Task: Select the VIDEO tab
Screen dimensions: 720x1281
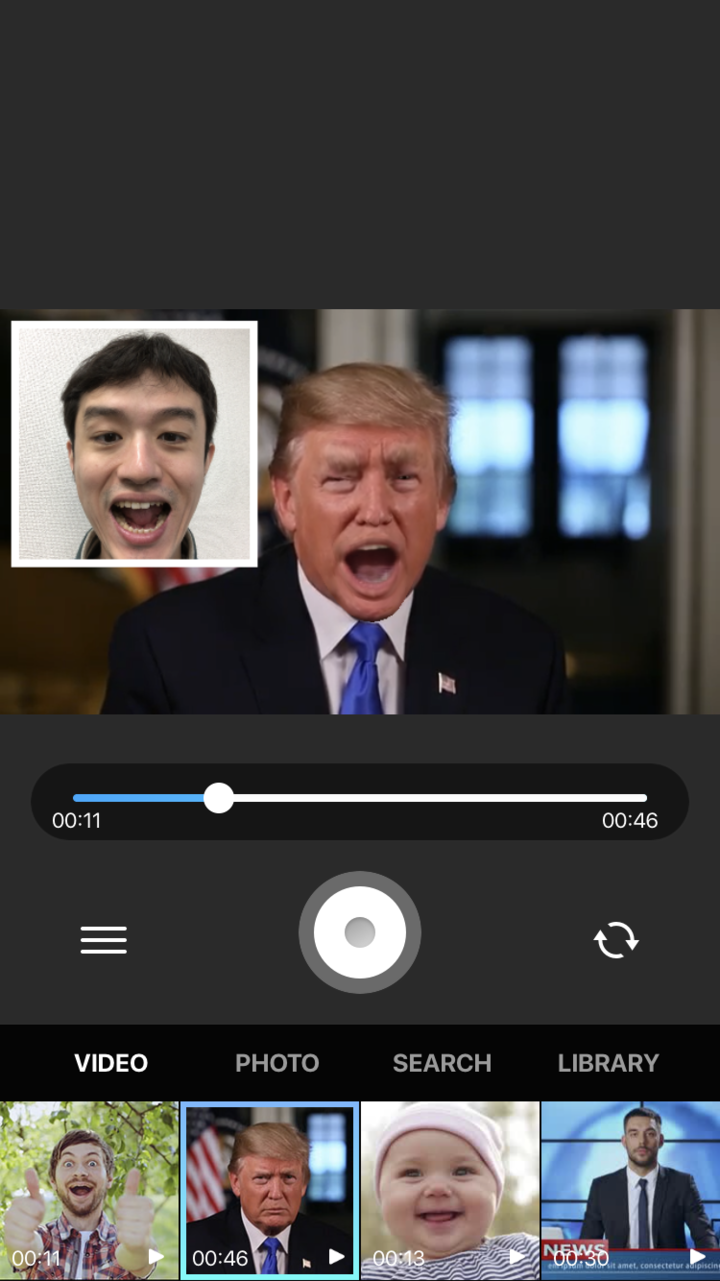Action: pyautogui.click(x=111, y=1063)
